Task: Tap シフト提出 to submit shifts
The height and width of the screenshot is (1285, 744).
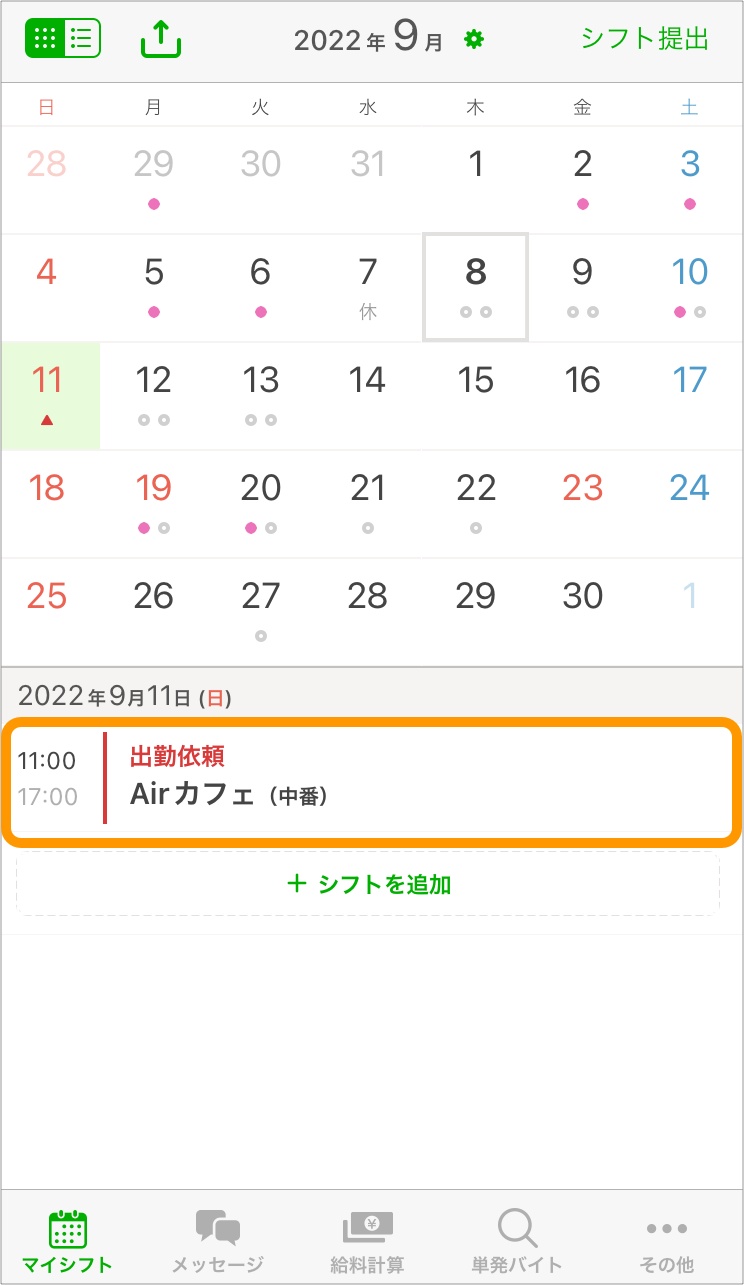Action: [x=644, y=39]
